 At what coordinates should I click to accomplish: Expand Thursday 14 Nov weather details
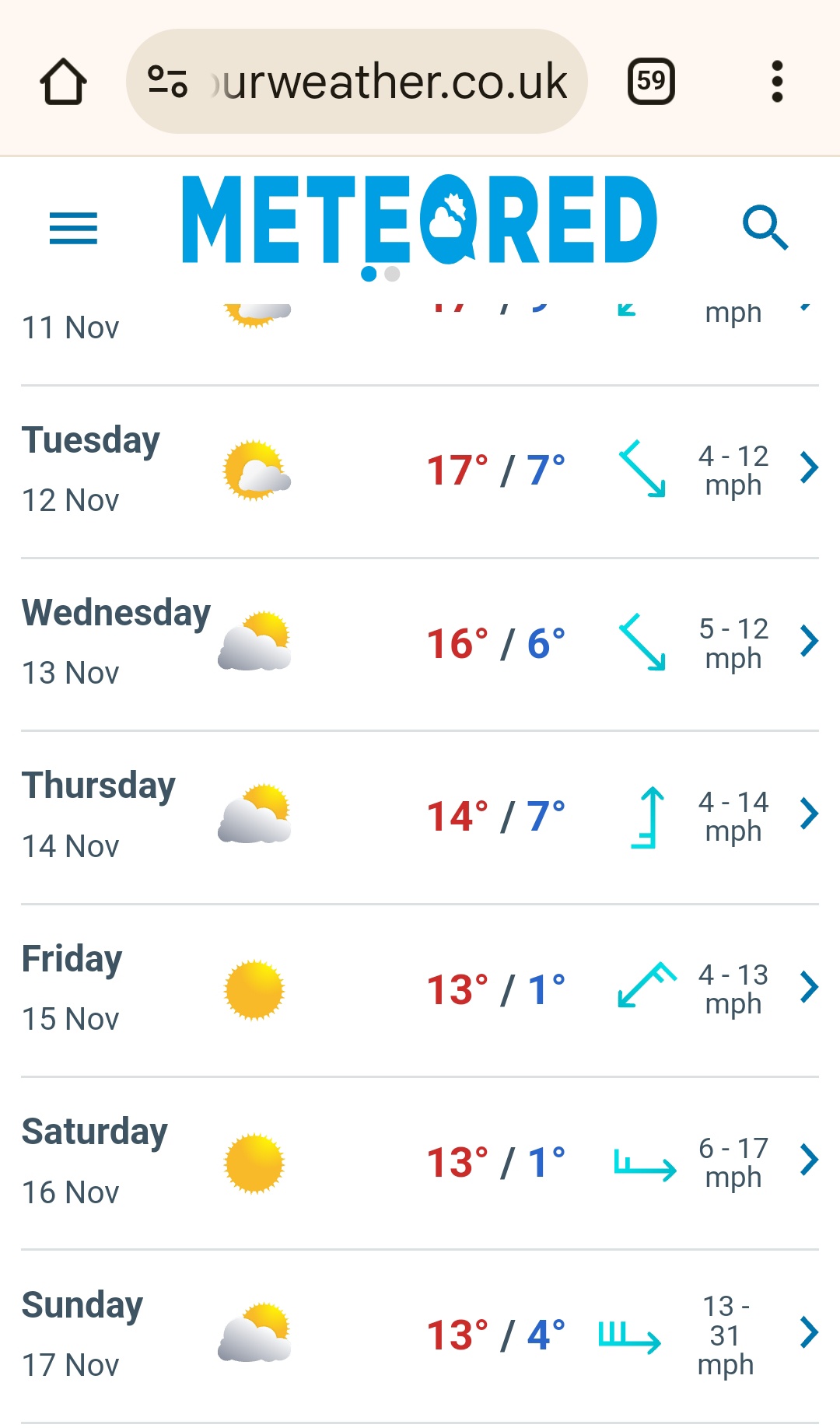tap(809, 814)
